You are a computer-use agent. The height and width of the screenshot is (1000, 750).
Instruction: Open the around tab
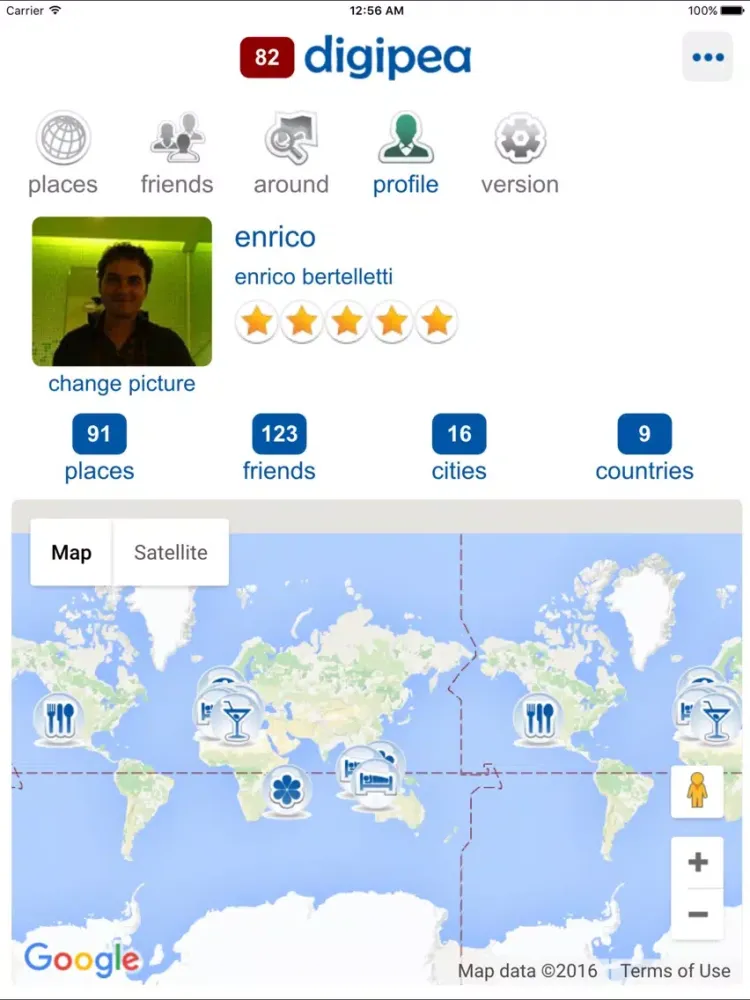(x=291, y=155)
